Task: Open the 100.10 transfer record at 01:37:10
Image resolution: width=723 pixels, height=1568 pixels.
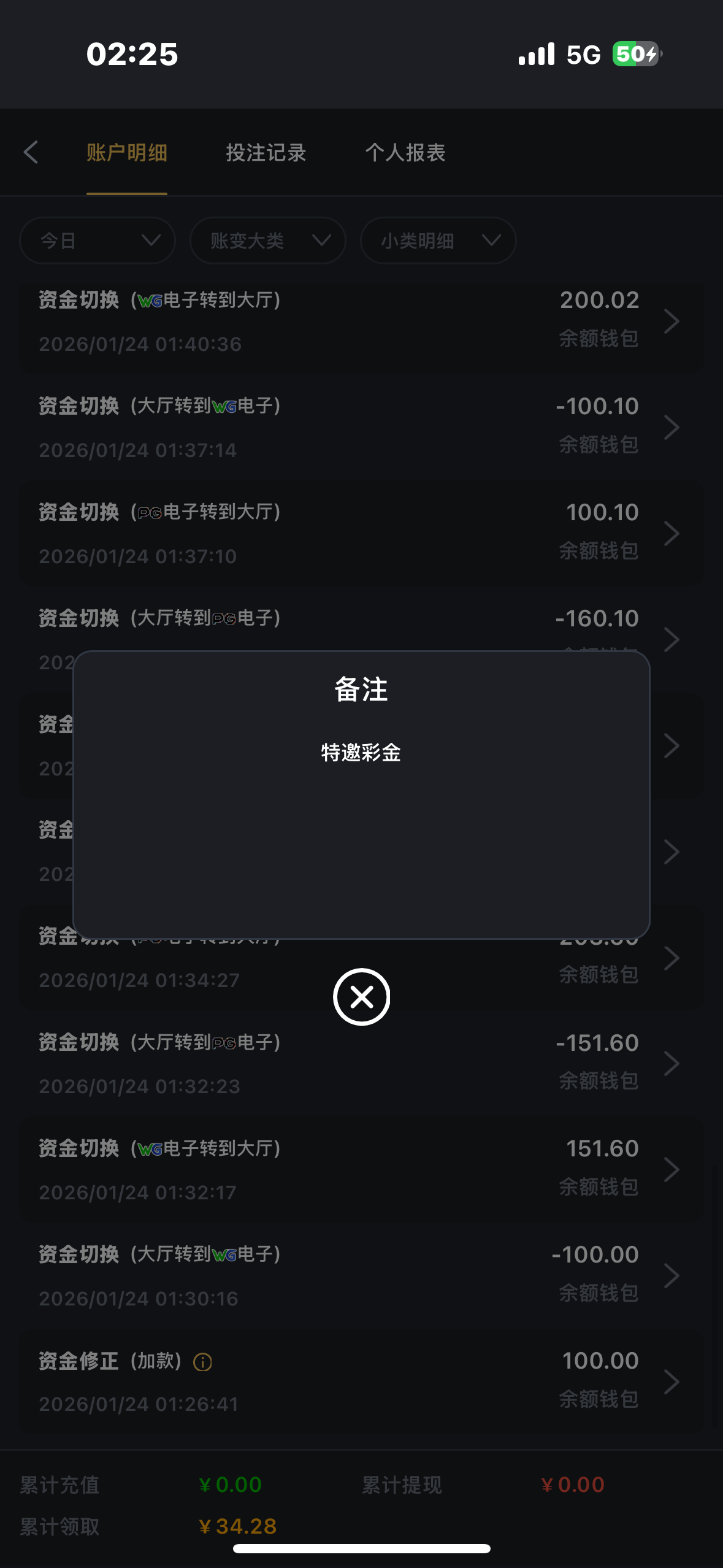Action: pyautogui.click(x=361, y=534)
